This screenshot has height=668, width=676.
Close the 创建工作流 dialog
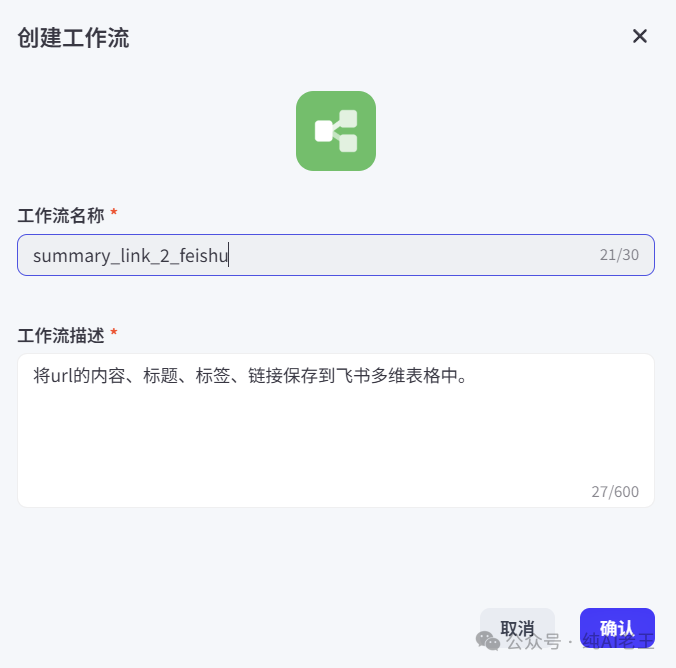[640, 37]
